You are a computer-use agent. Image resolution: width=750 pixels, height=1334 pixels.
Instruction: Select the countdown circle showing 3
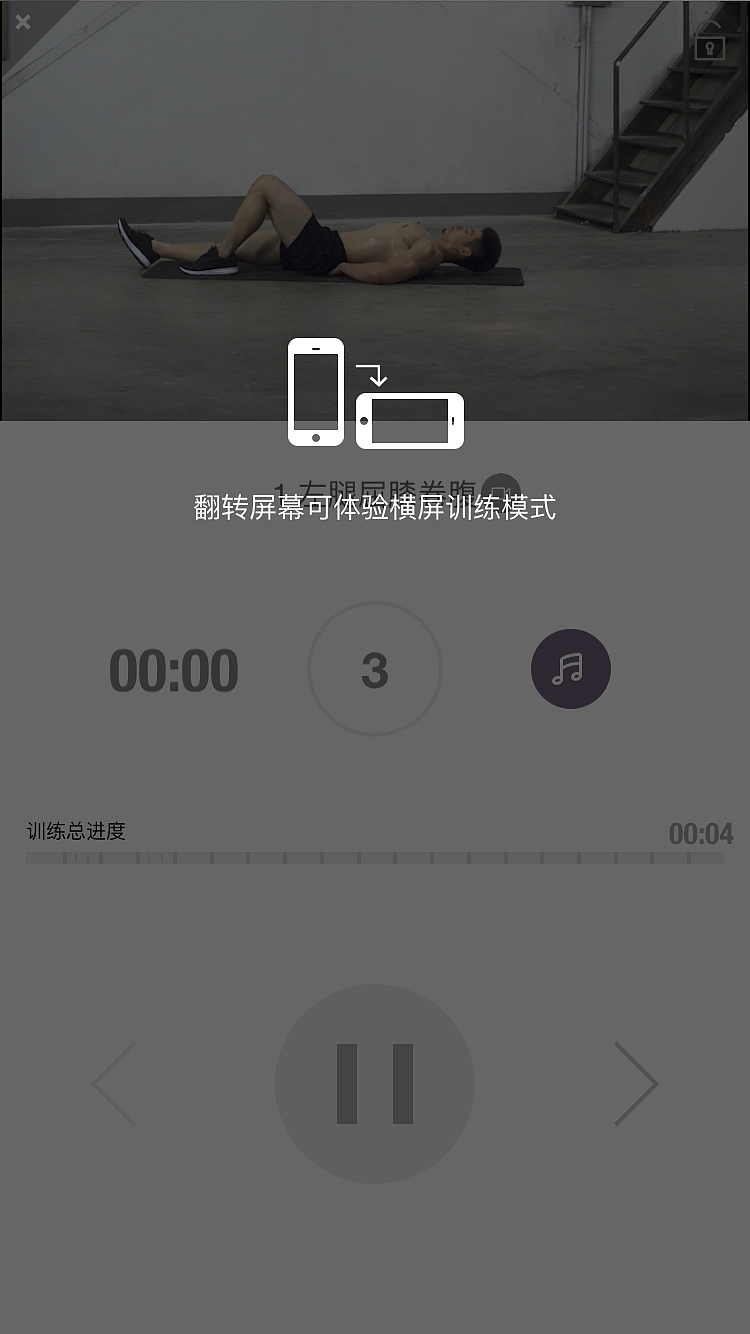(x=375, y=668)
